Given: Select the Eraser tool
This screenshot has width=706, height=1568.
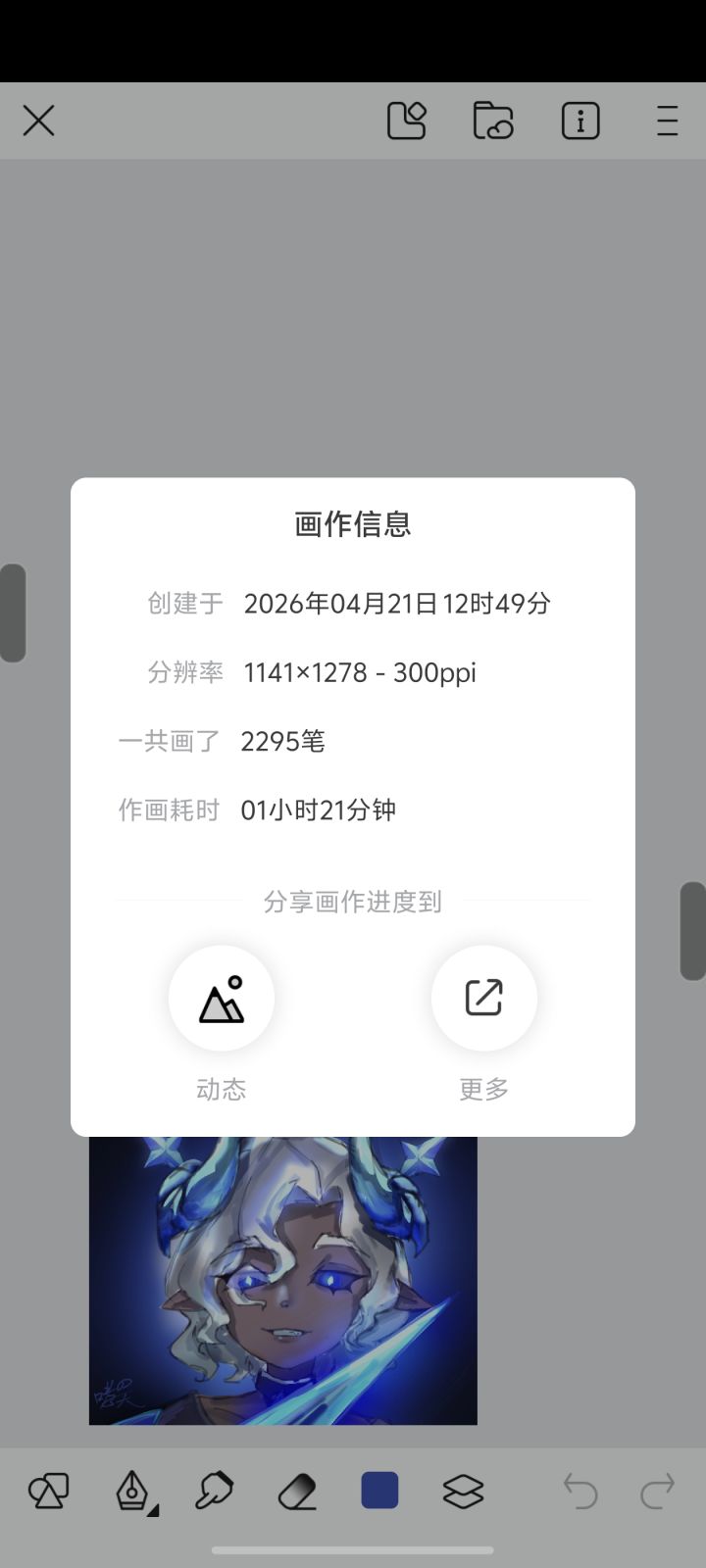Looking at the screenshot, I should coord(296,1489).
